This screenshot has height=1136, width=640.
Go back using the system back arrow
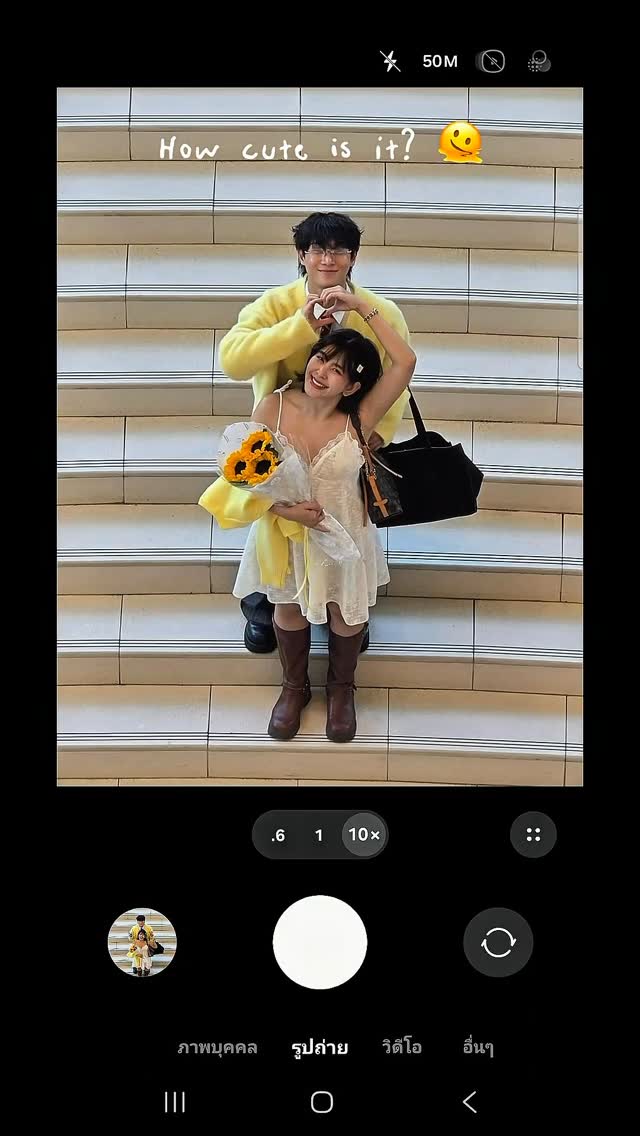469,1102
